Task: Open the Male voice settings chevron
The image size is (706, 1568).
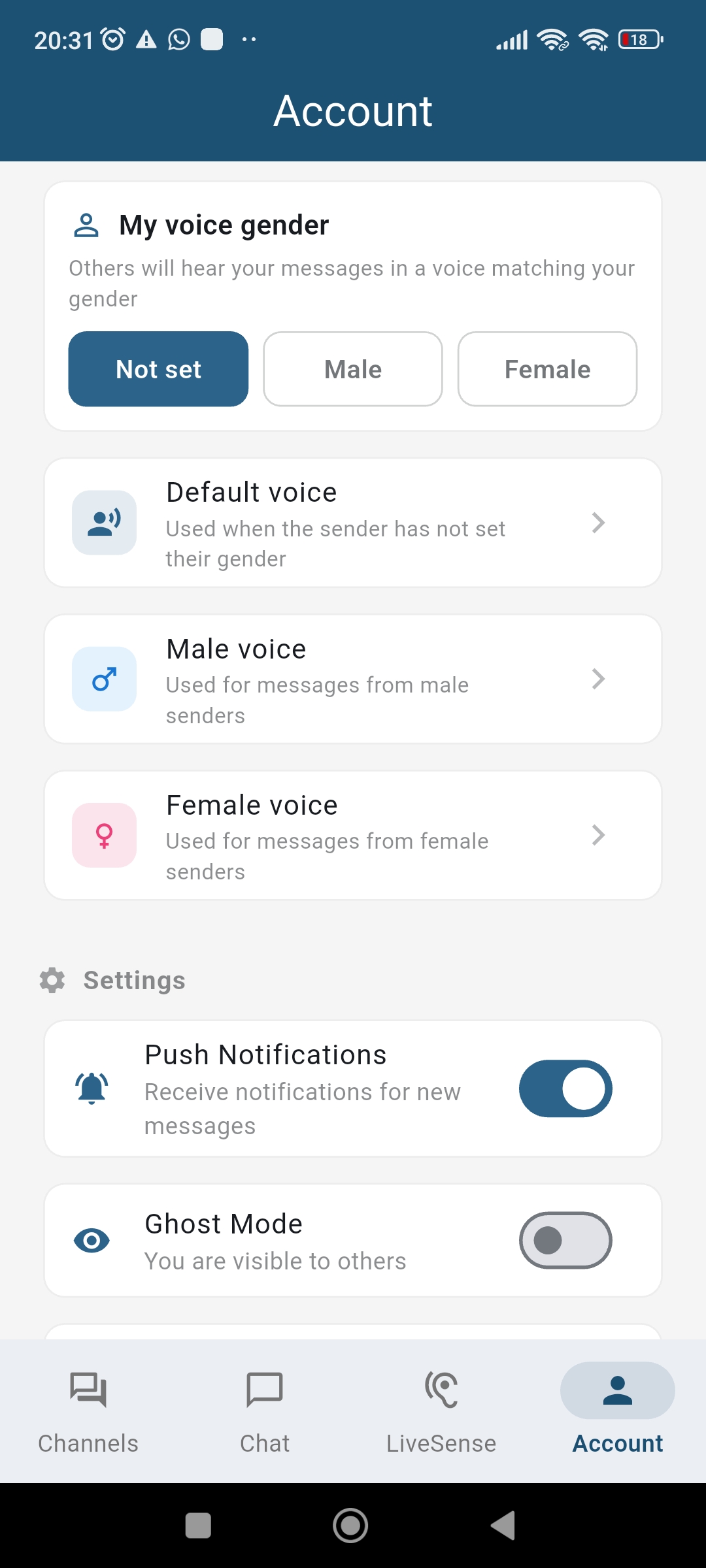Action: coord(598,679)
